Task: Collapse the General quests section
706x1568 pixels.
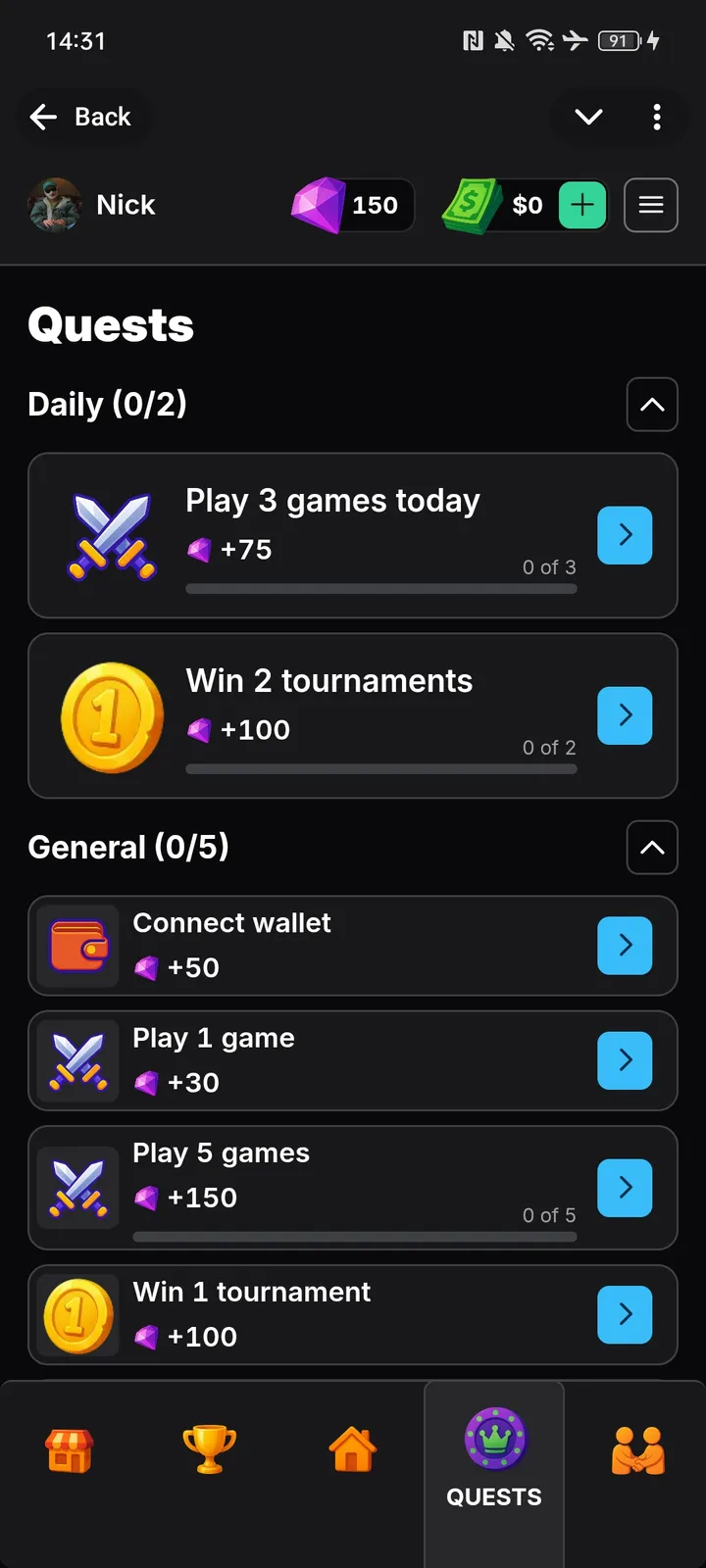Action: coord(652,848)
